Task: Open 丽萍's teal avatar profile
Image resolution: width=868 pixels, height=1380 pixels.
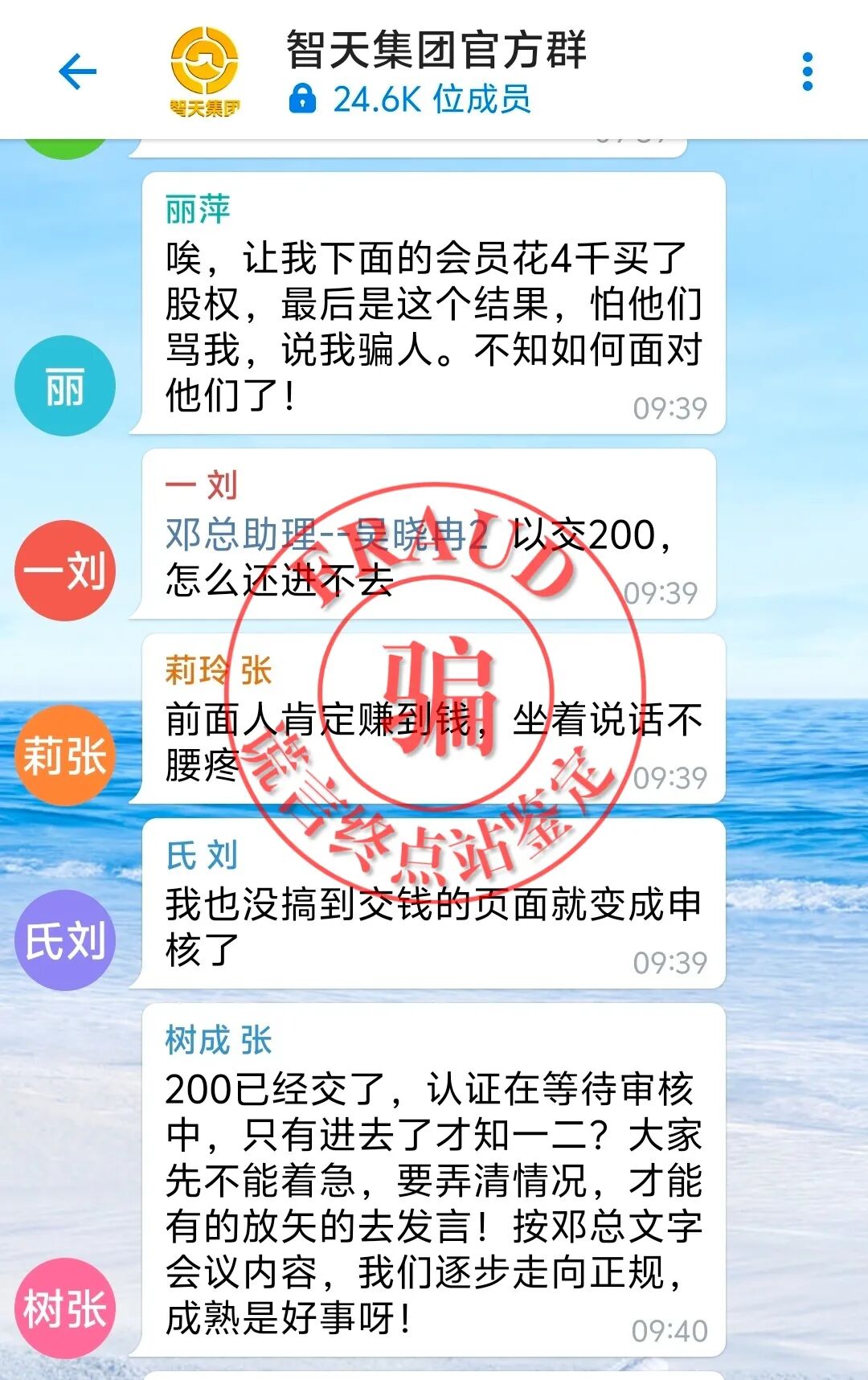Action: [x=65, y=387]
